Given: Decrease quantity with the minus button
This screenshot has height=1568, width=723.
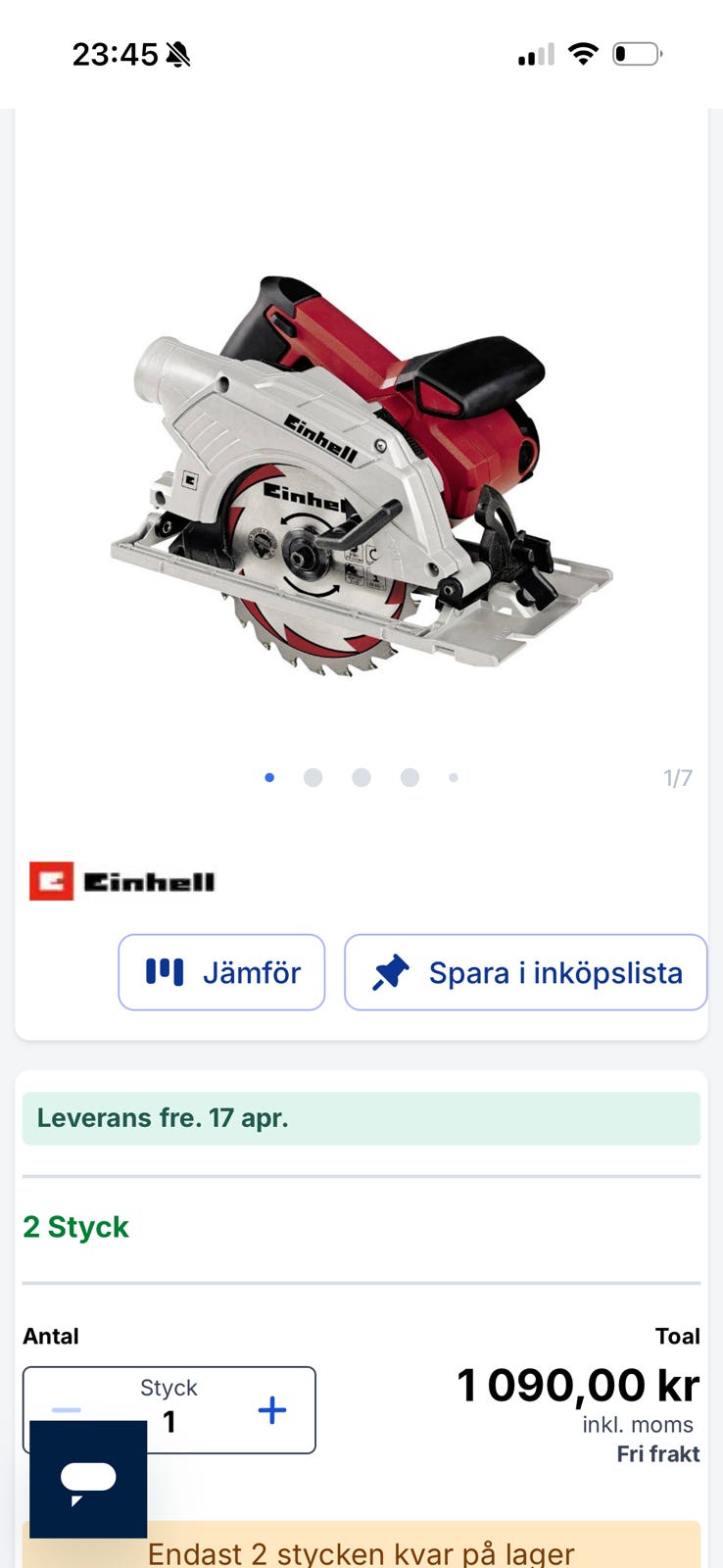Looking at the screenshot, I should (x=67, y=1409).
